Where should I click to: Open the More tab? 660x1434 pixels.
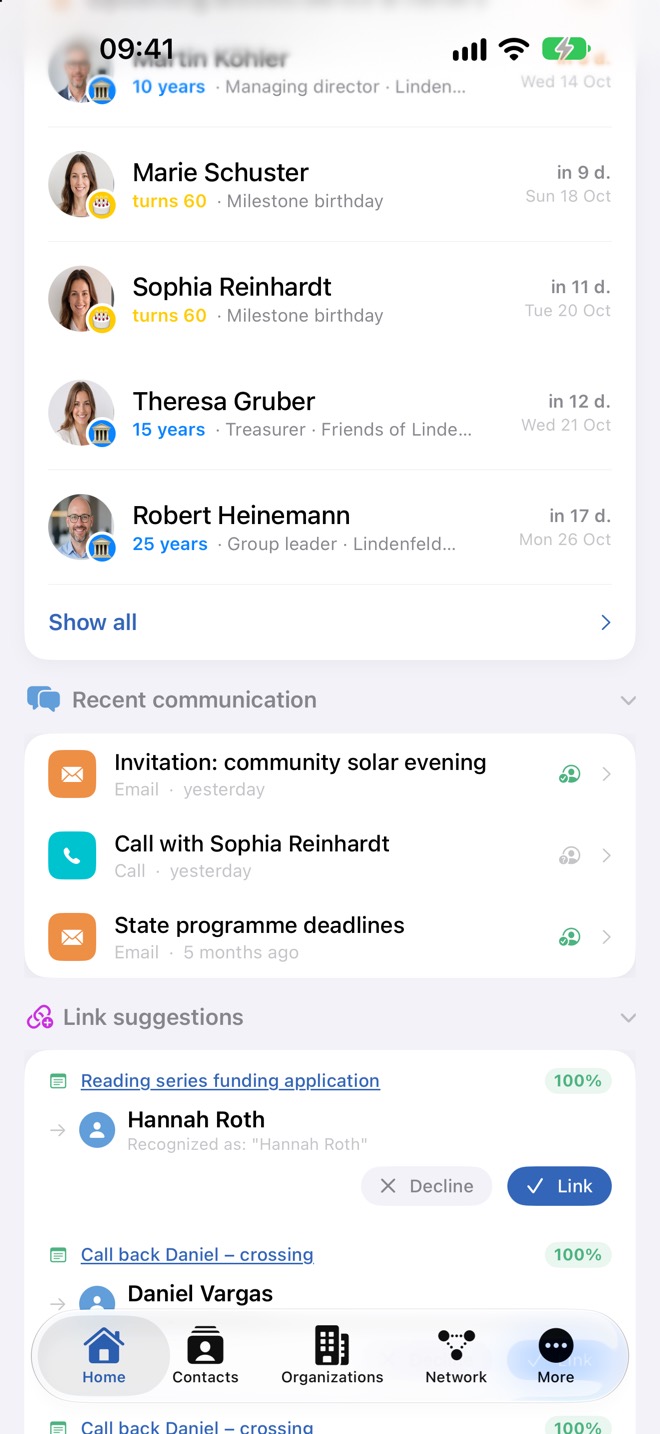pos(556,1356)
